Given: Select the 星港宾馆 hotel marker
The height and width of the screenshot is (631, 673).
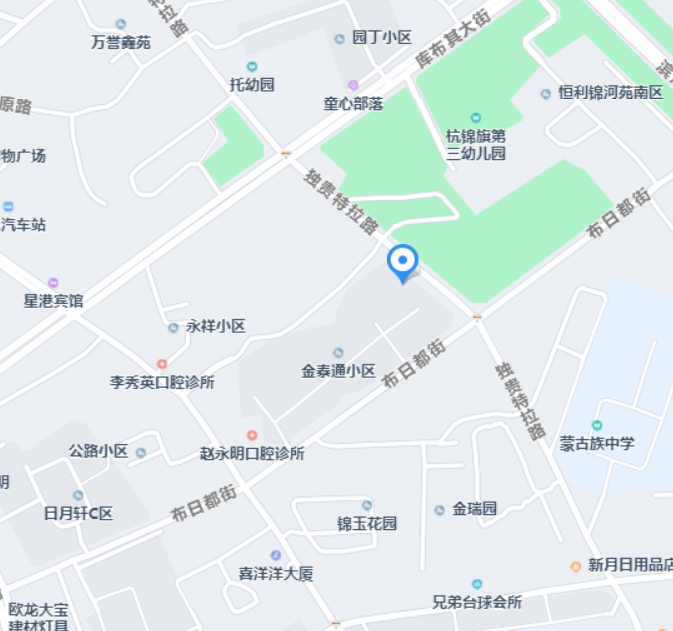Looking at the screenshot, I should coord(53,283).
